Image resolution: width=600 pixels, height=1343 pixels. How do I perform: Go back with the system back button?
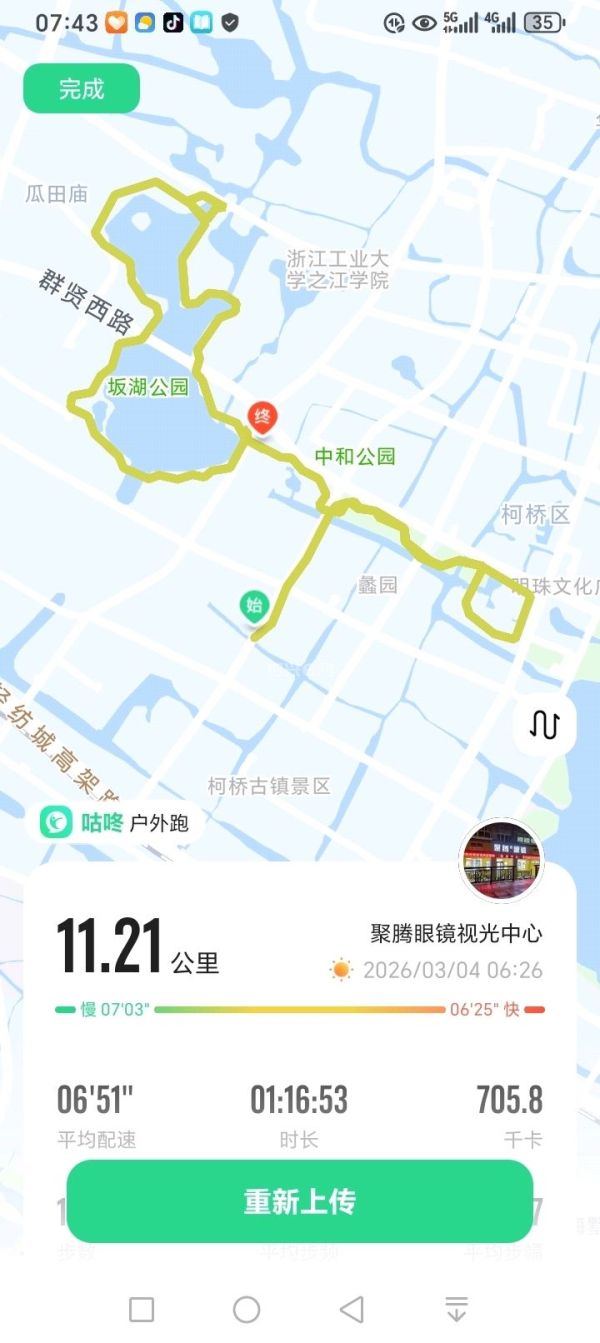pyautogui.click(x=351, y=1309)
